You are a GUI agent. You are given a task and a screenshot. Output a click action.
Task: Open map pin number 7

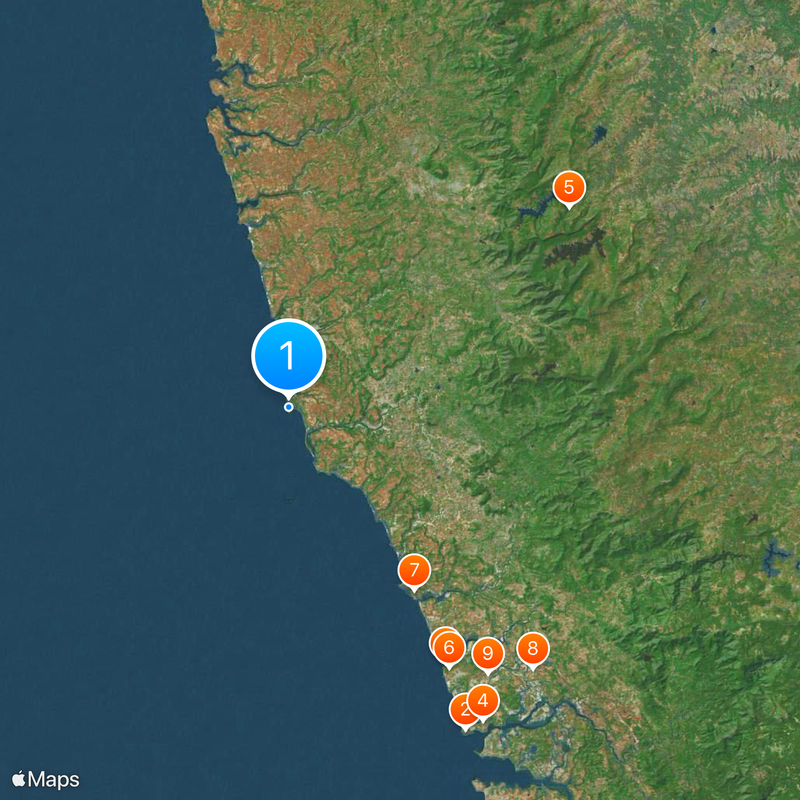(x=413, y=571)
